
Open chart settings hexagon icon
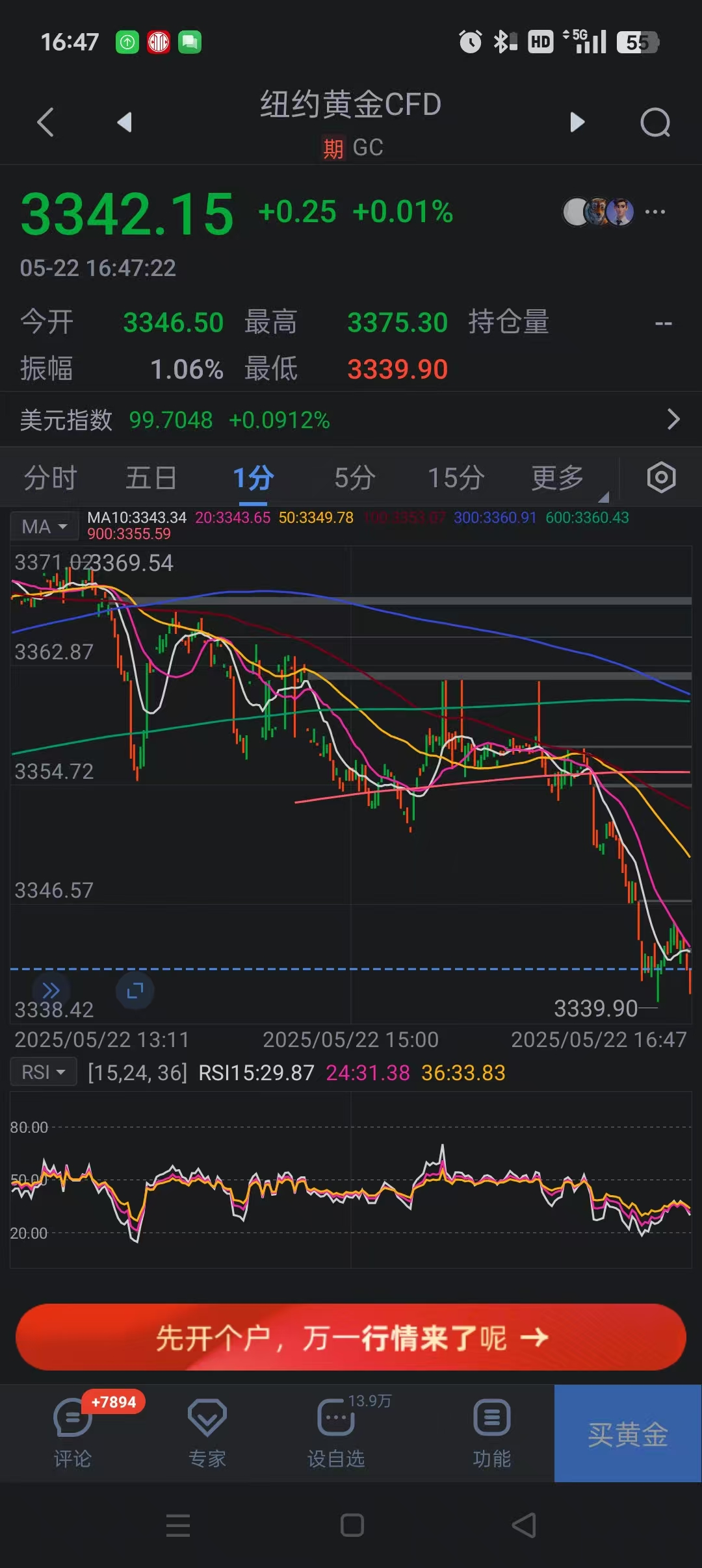[661, 478]
